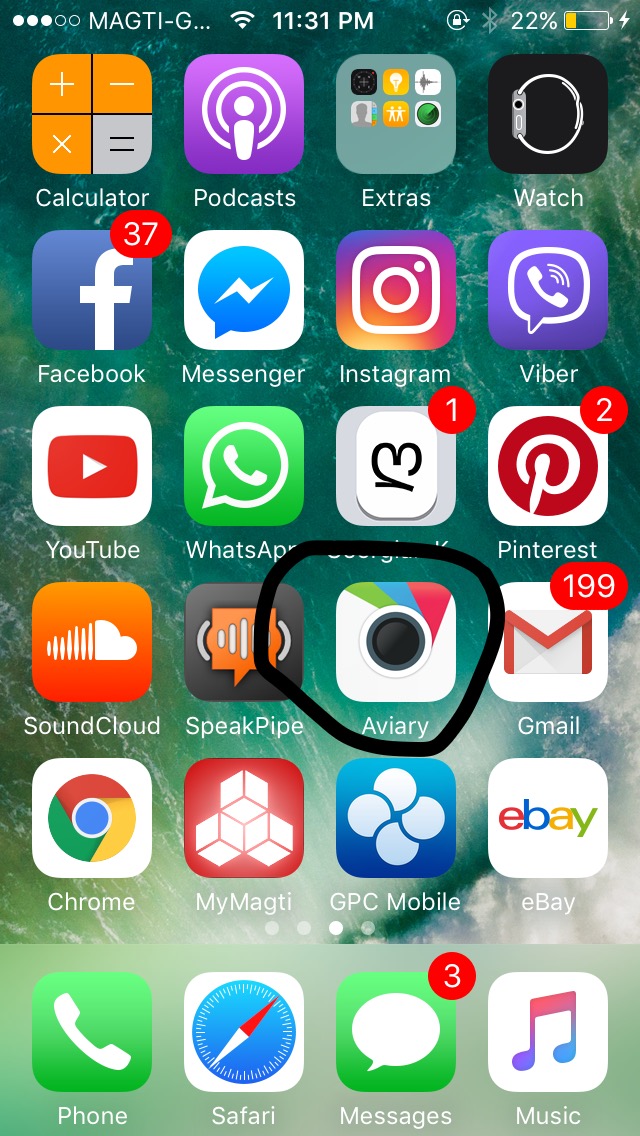Launch Facebook with 37 notifications

click(92, 291)
